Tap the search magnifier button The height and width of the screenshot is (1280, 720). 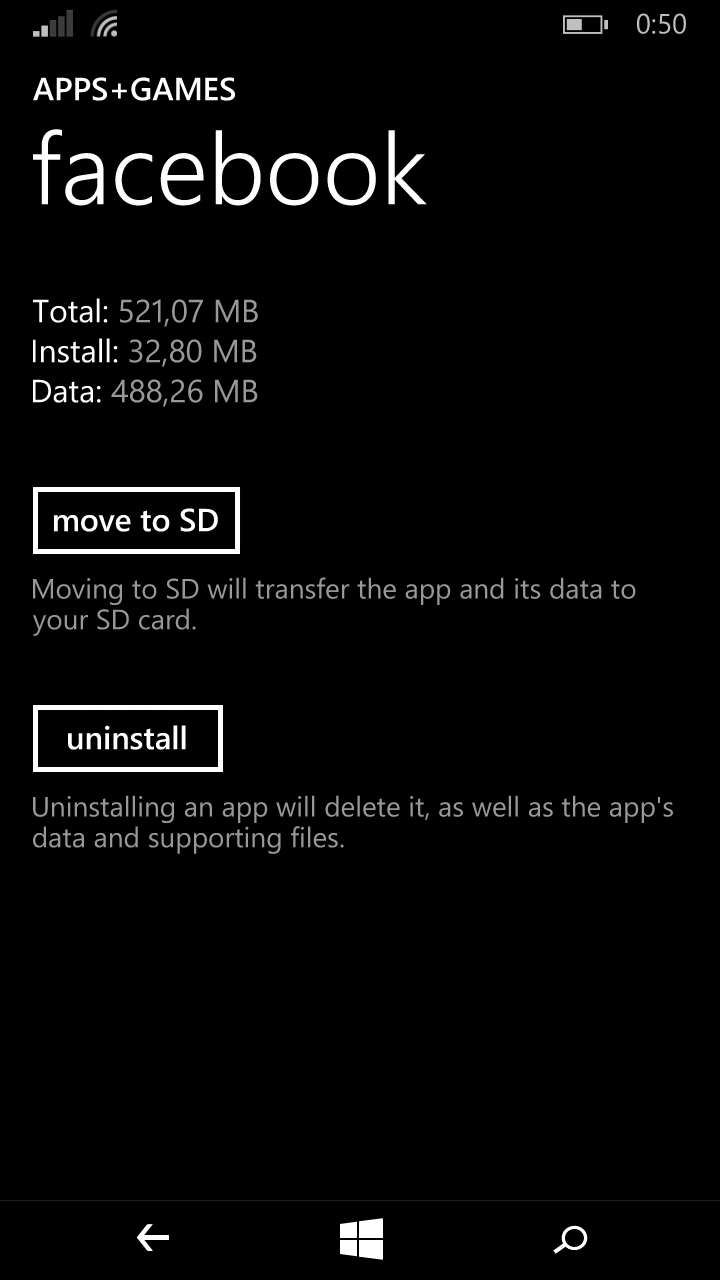point(570,1240)
